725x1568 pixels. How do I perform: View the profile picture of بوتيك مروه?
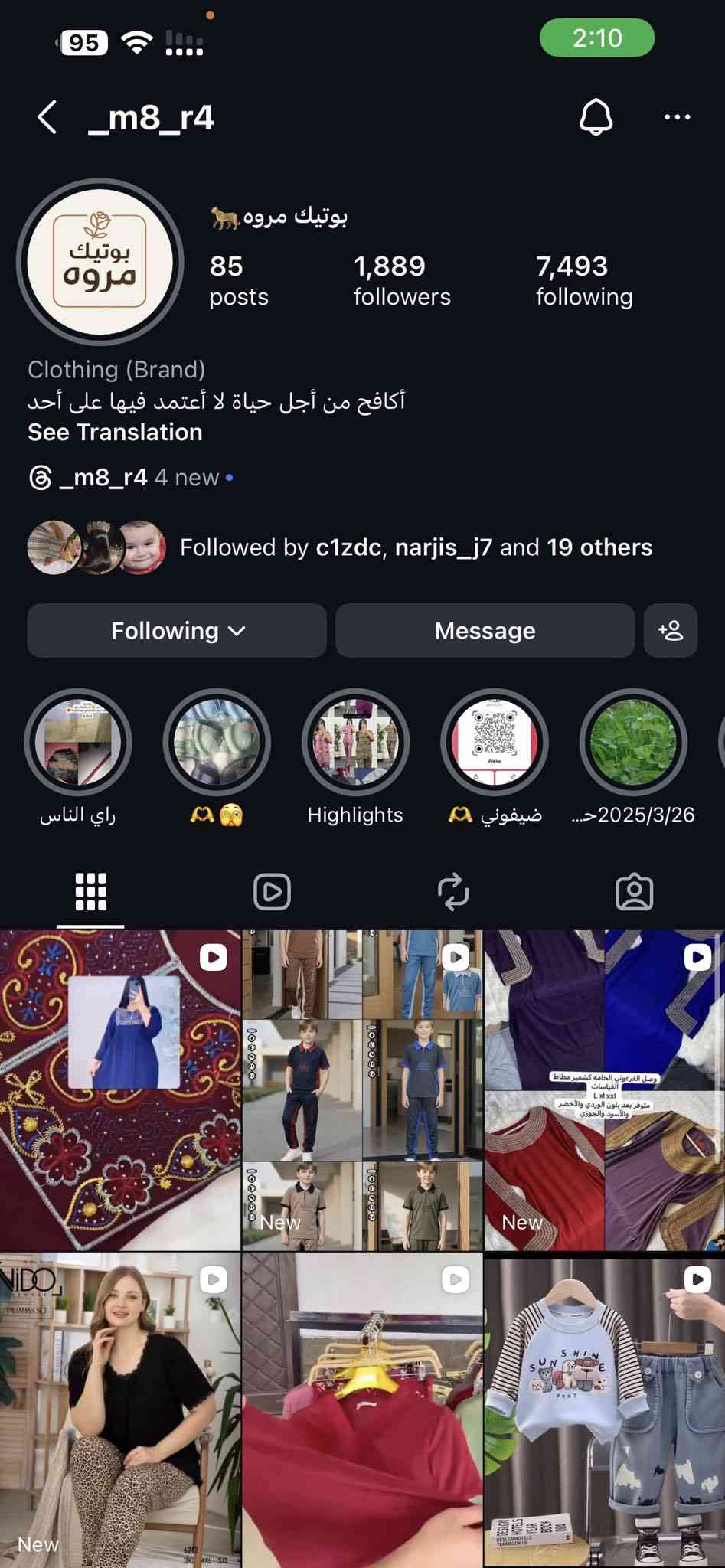coord(100,262)
